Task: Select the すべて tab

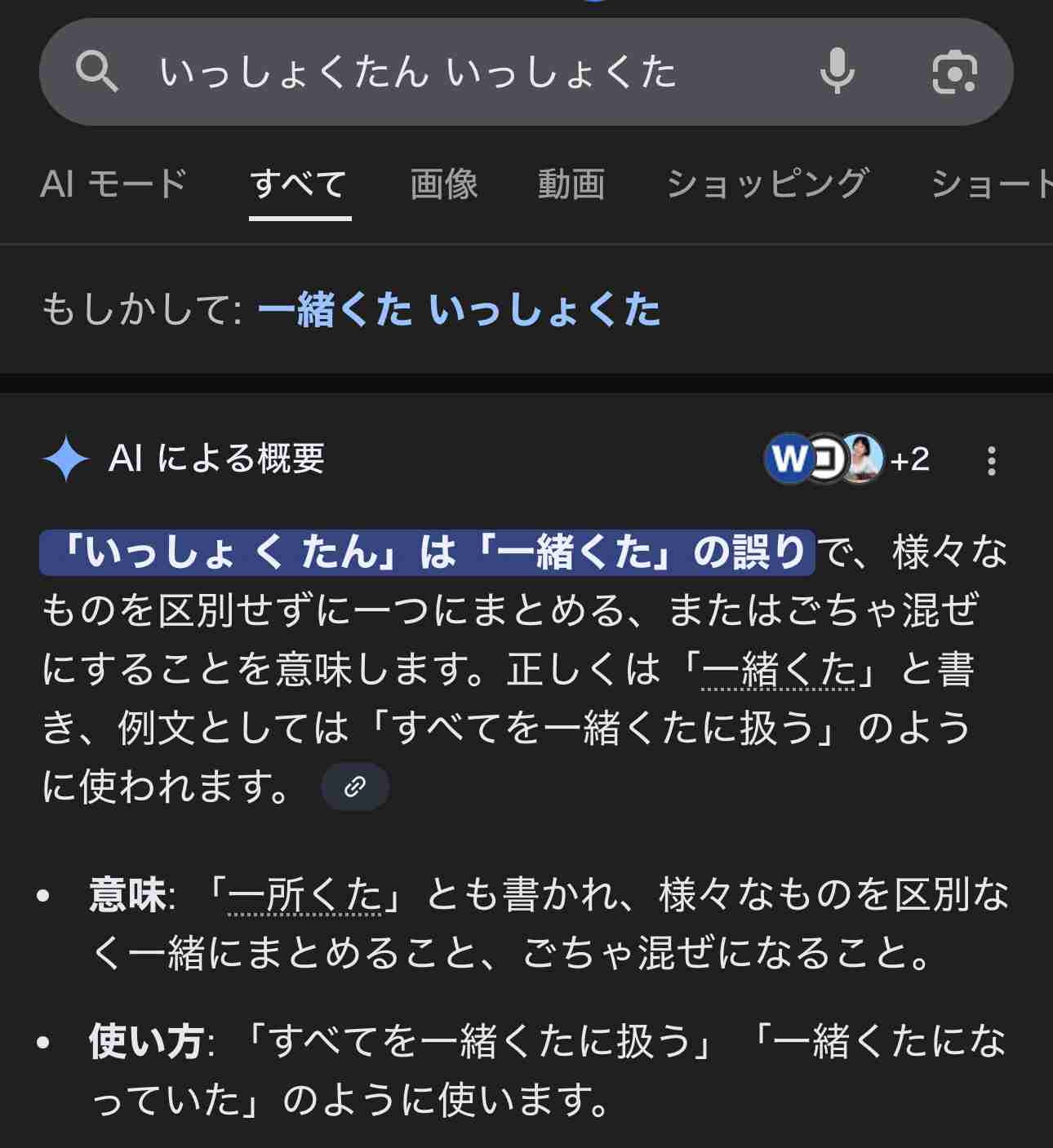Action: (300, 184)
